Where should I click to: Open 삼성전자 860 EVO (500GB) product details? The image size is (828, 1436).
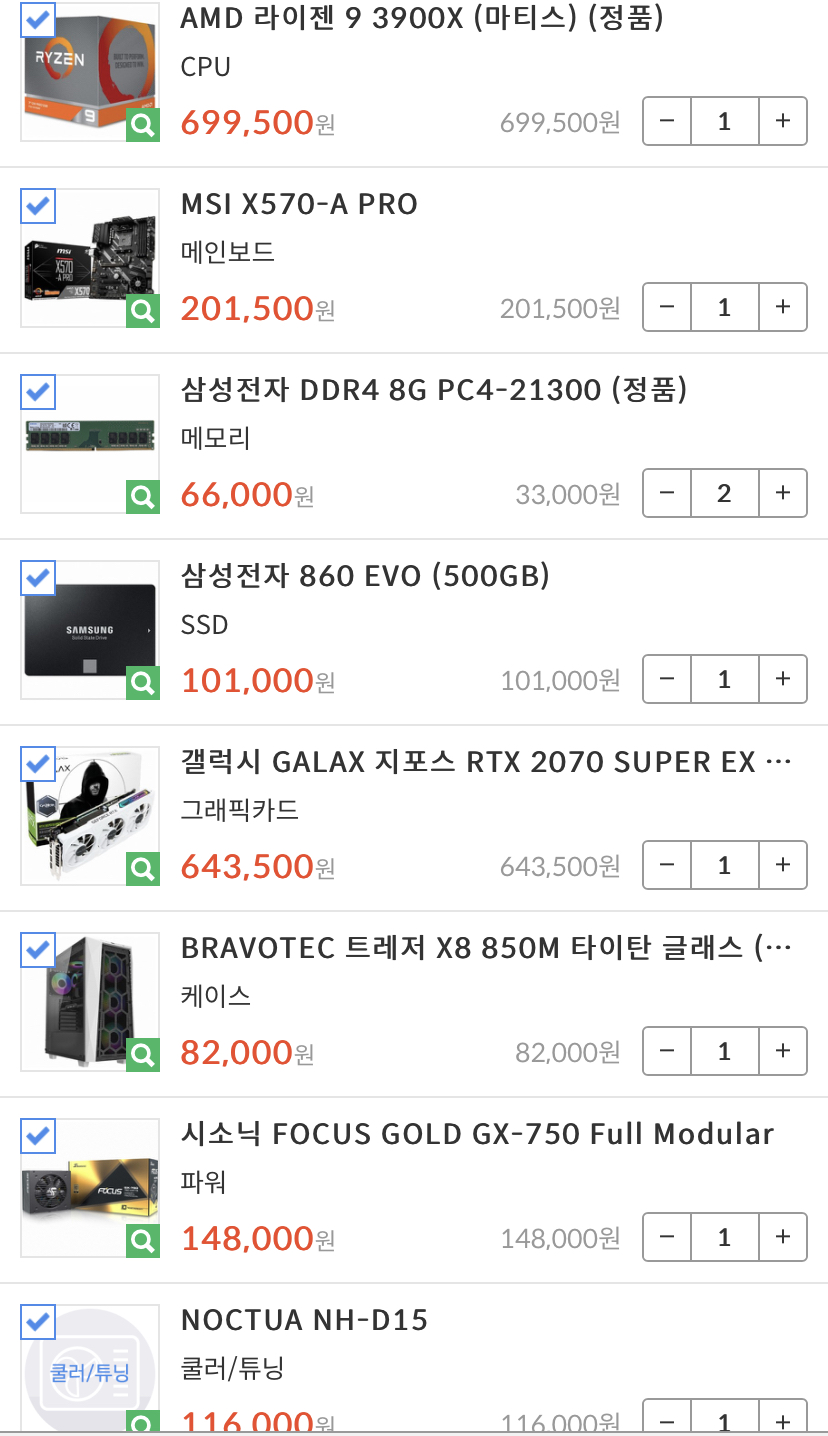[365, 576]
